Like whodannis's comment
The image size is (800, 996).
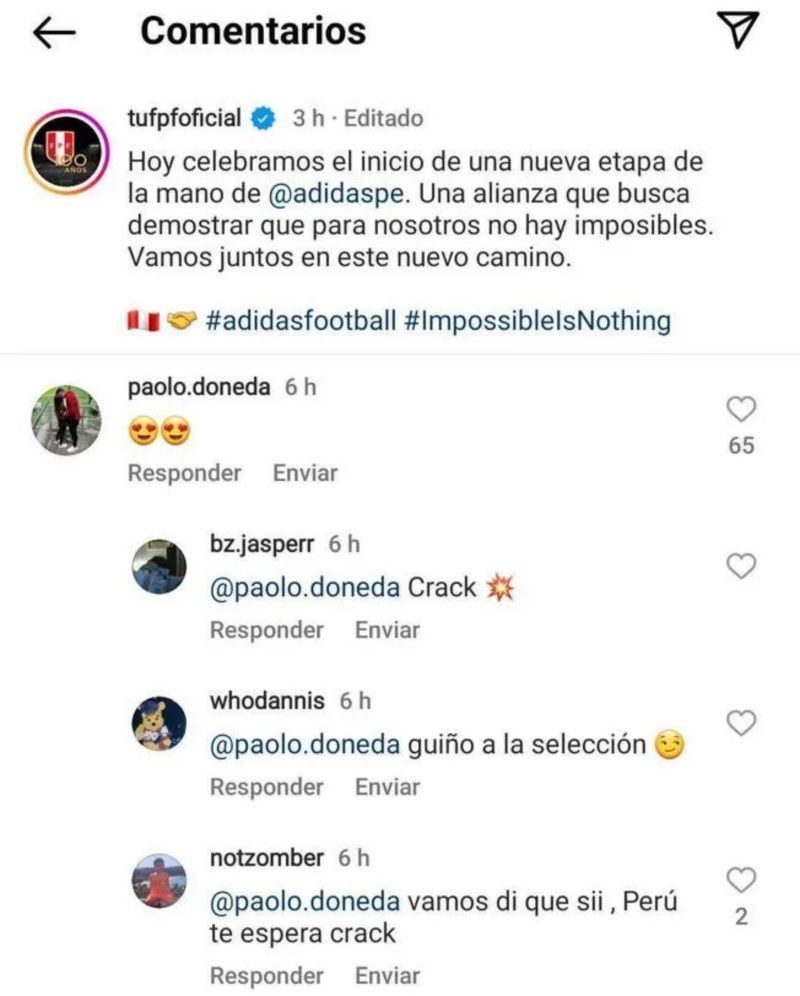tap(741, 723)
